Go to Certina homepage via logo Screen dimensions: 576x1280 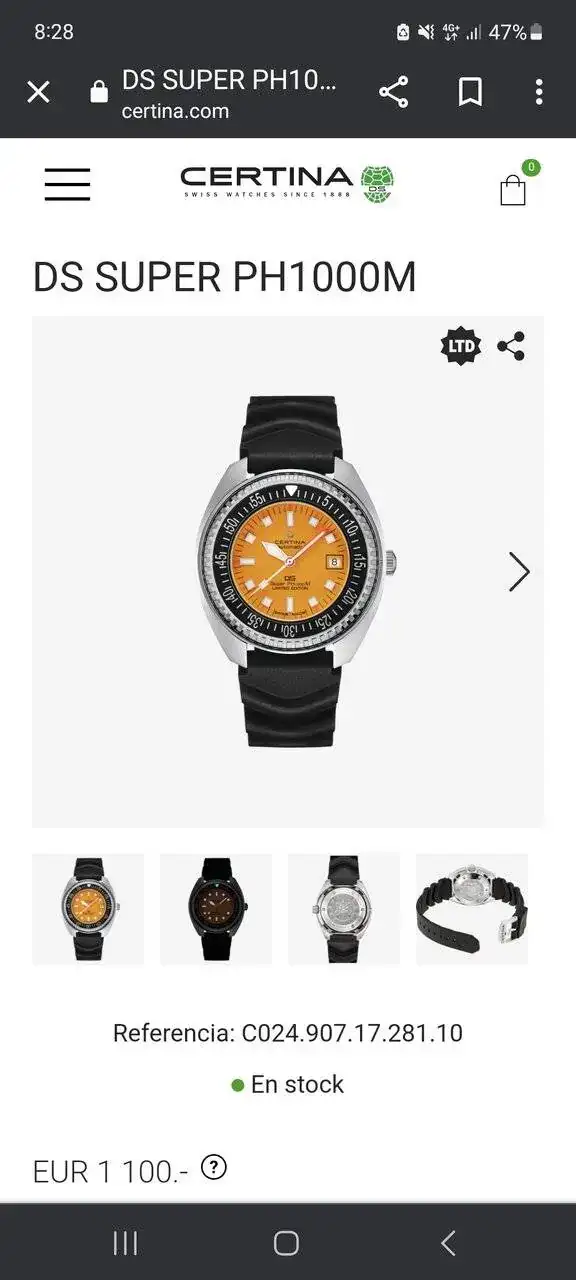287,183
